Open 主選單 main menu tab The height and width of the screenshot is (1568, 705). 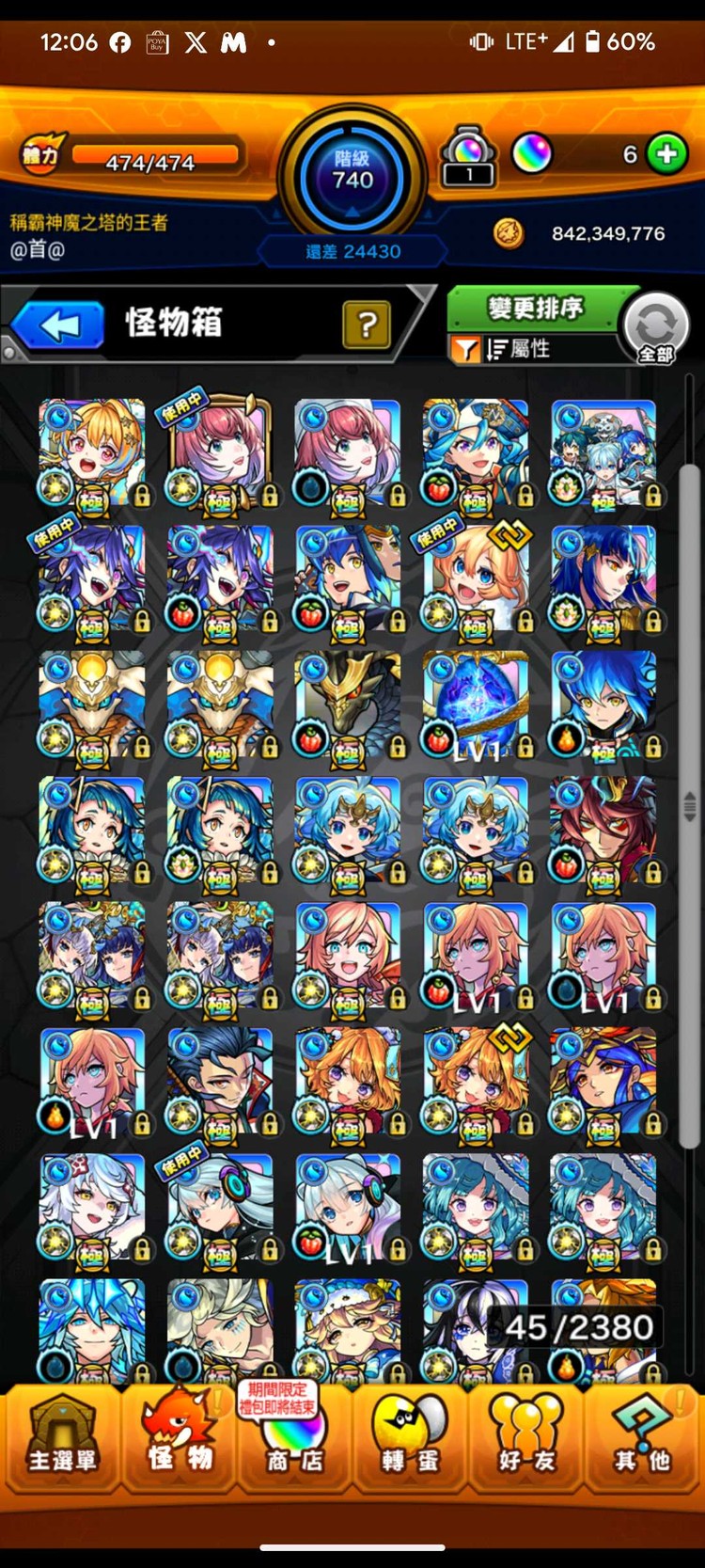point(62,1440)
